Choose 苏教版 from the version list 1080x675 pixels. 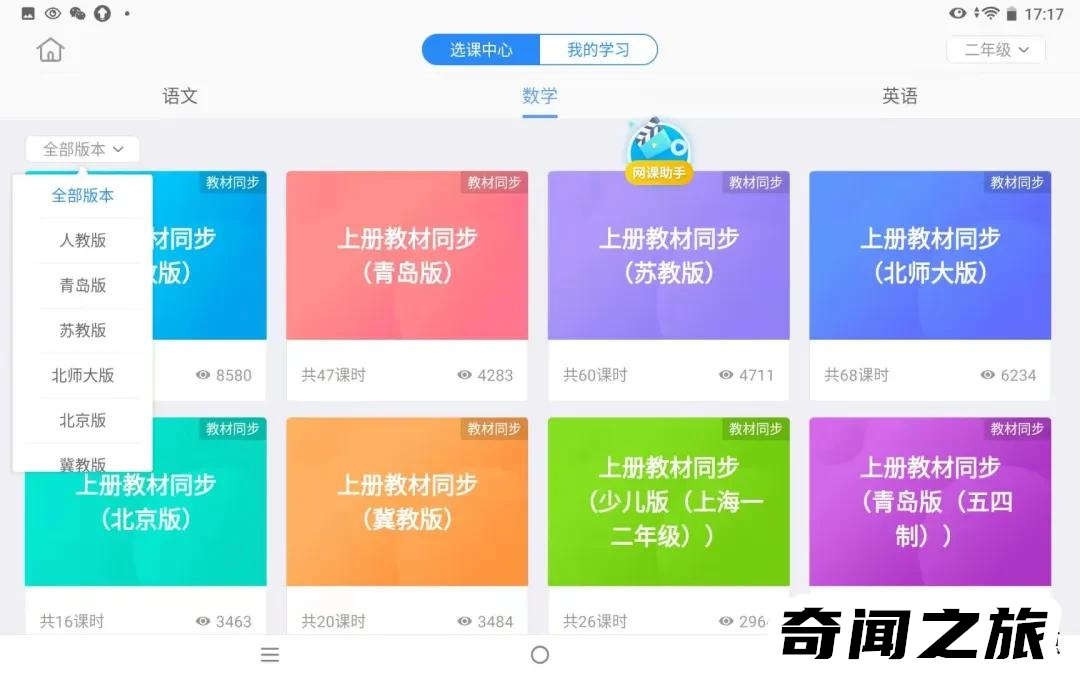coord(83,330)
